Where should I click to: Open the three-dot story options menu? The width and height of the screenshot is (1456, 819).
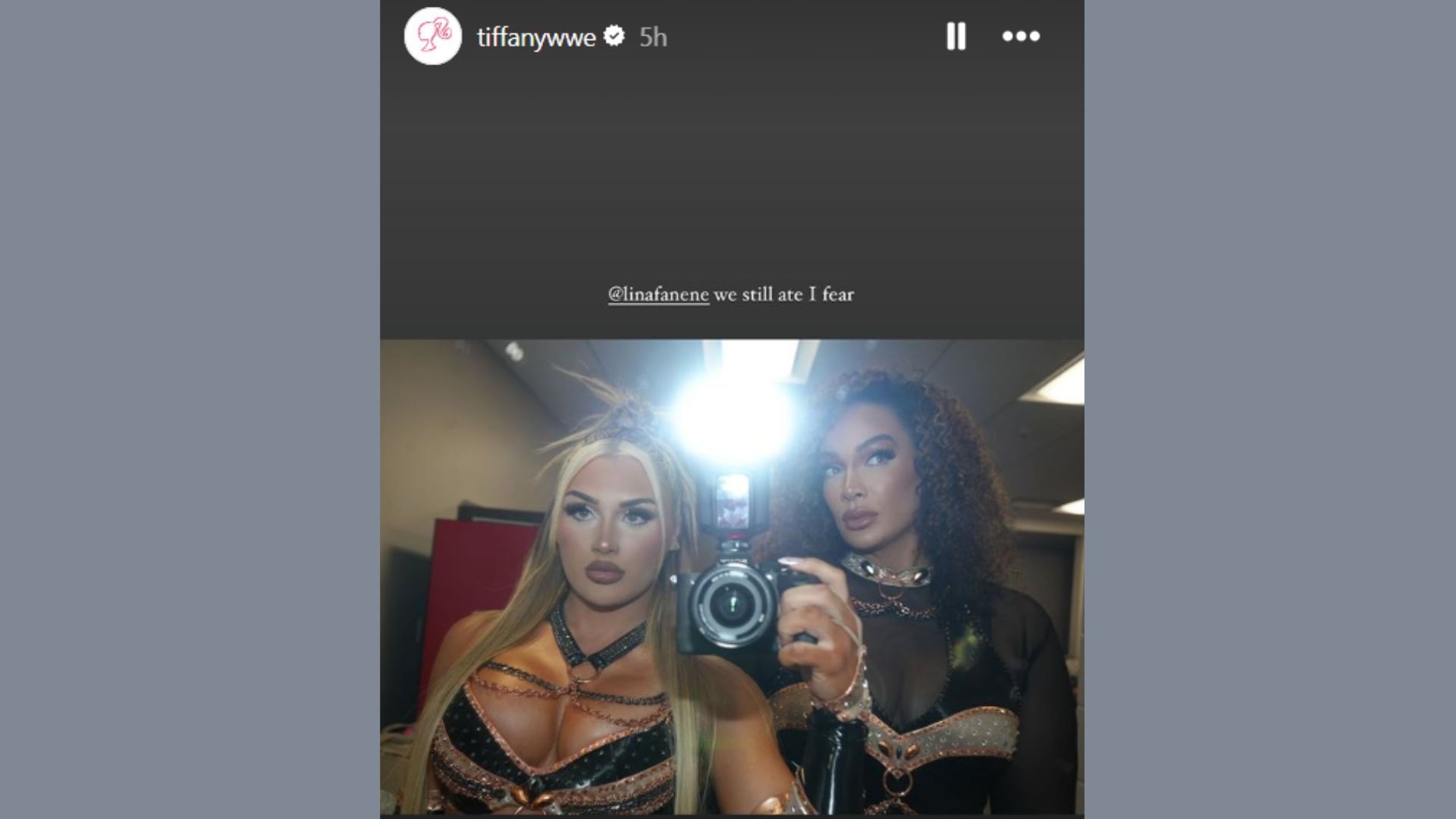click(x=1021, y=36)
